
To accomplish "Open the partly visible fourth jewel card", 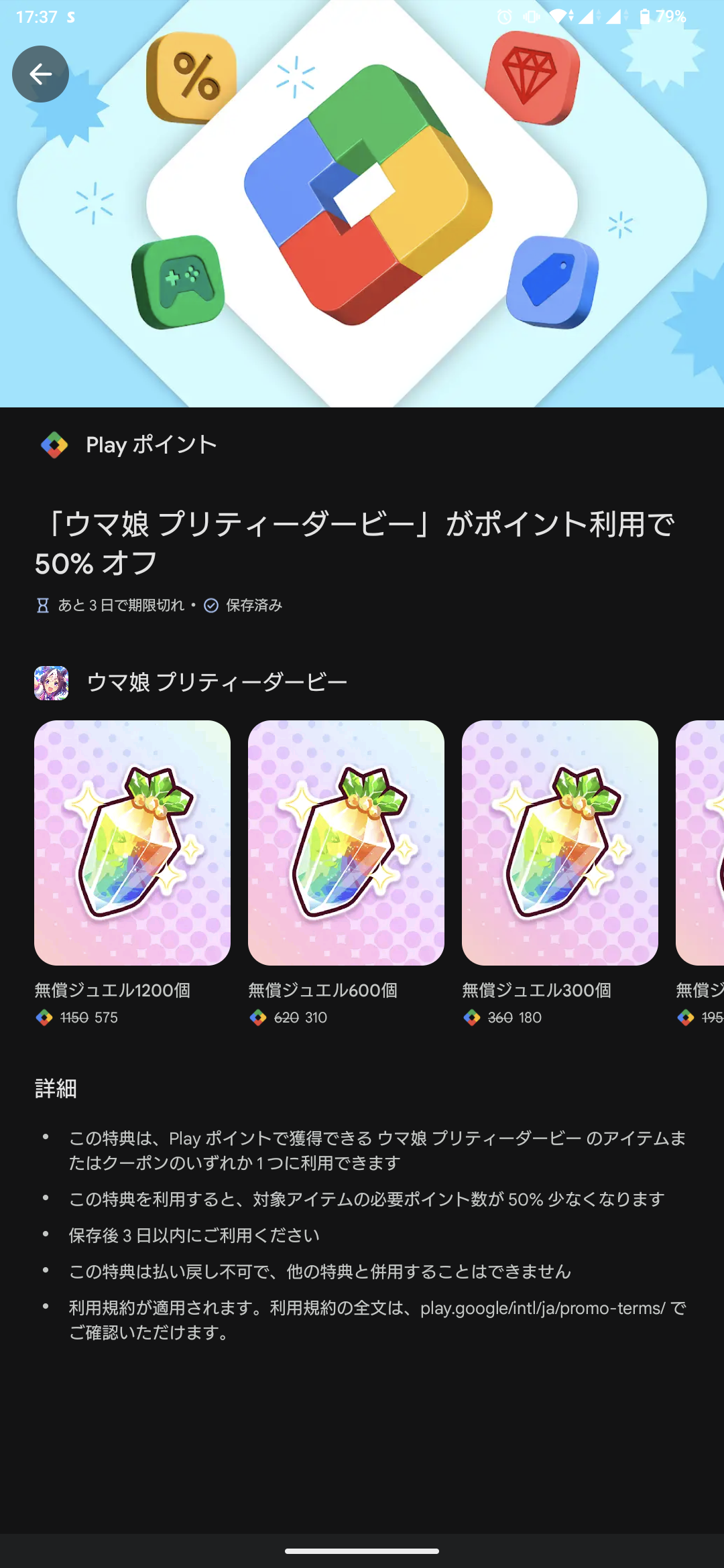I will [x=700, y=873].
